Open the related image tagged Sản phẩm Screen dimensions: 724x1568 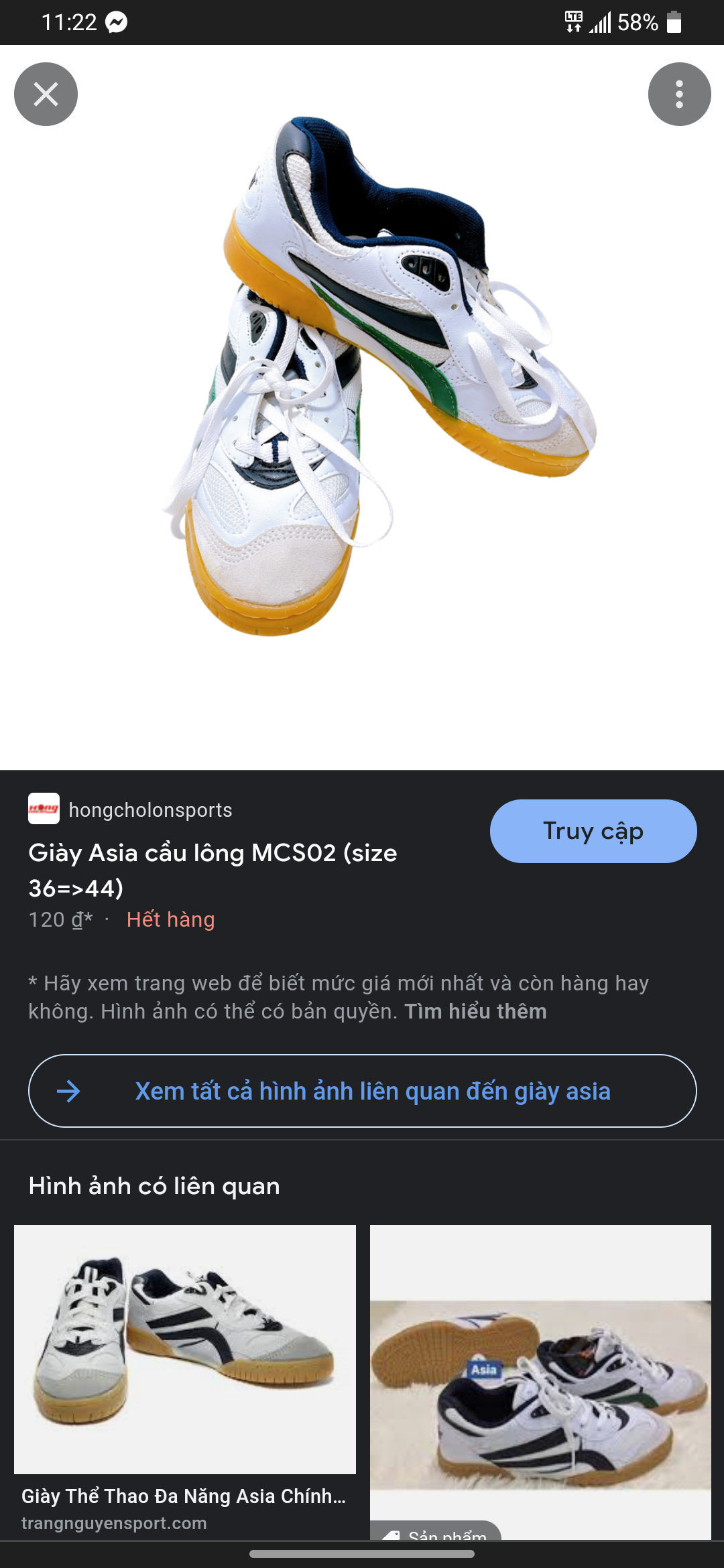coord(540,1382)
